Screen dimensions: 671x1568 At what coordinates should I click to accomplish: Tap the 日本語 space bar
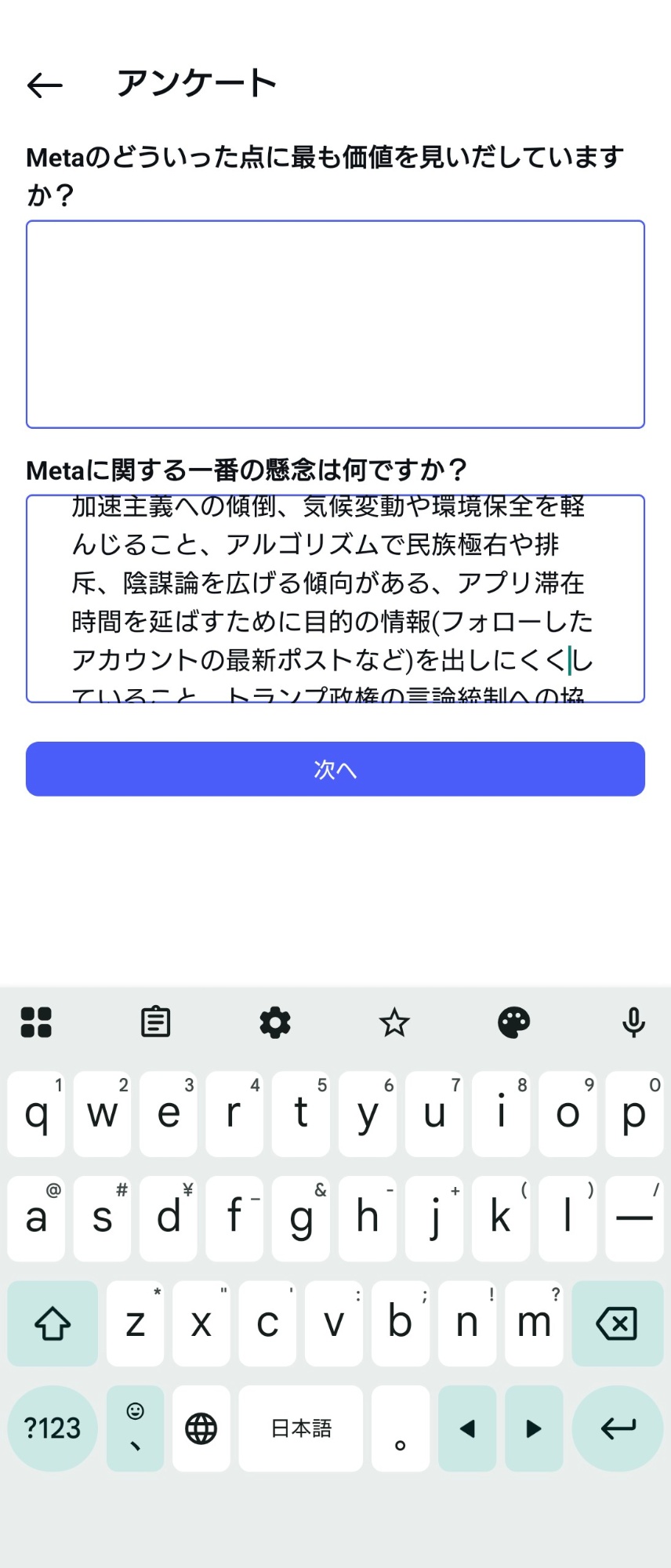pos(301,1428)
